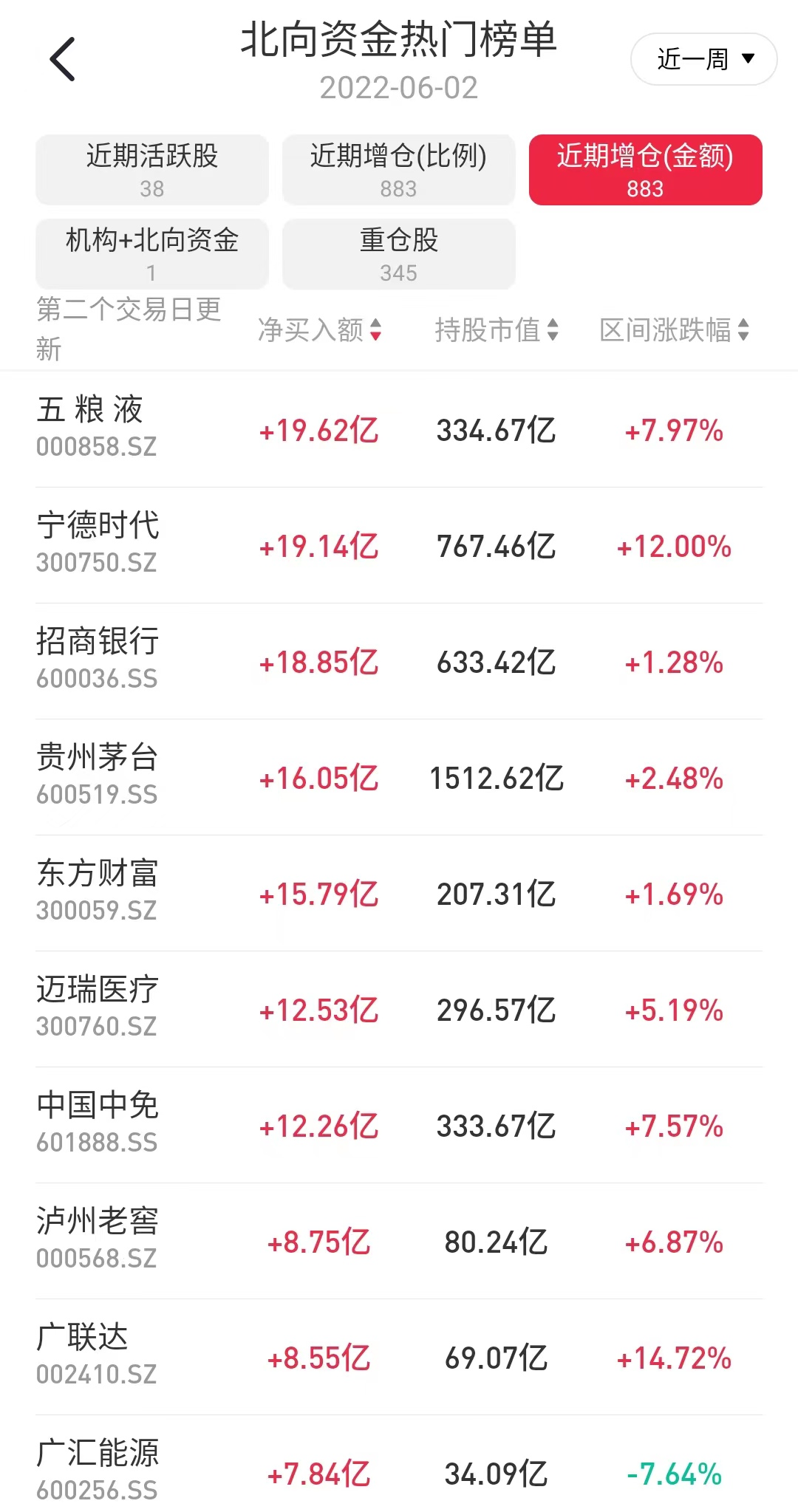Screen dimensions: 798x1512
Task: View details for 泸州老窖
Action: click(x=399, y=1241)
